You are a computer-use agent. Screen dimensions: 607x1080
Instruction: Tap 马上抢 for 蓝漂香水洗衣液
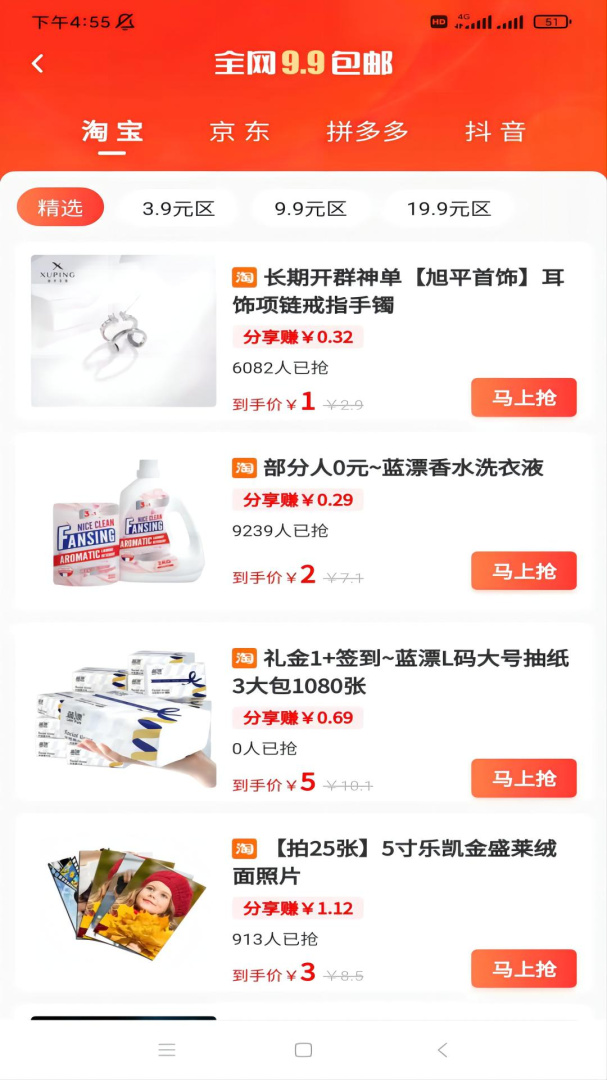524,571
